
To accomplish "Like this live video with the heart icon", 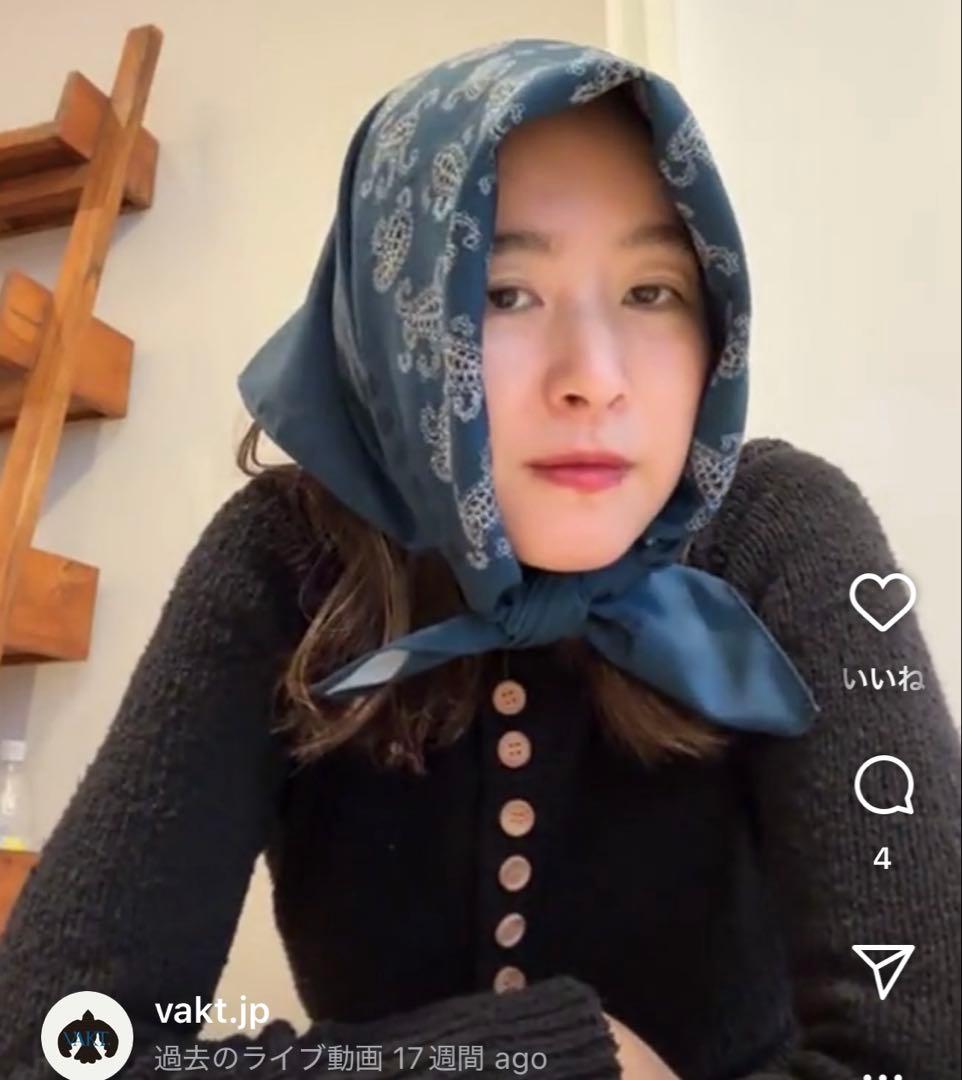I will (882, 602).
